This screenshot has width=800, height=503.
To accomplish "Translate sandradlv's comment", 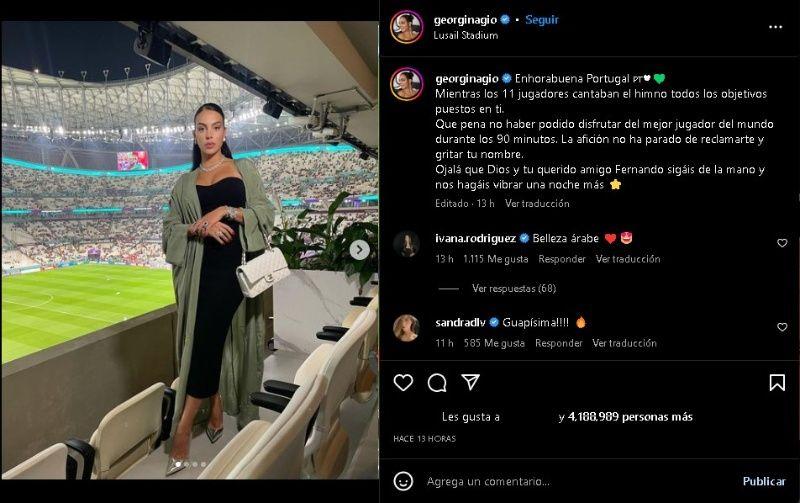I will click(624, 343).
